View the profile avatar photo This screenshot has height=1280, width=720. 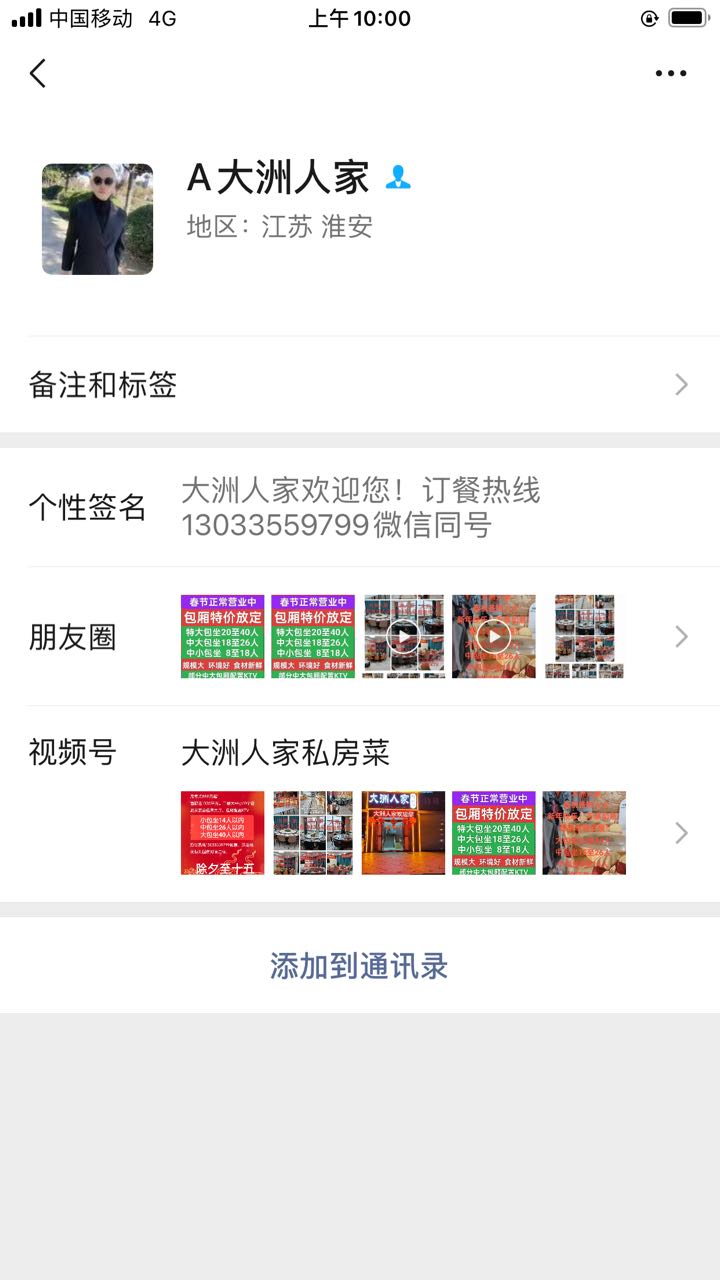(x=97, y=219)
